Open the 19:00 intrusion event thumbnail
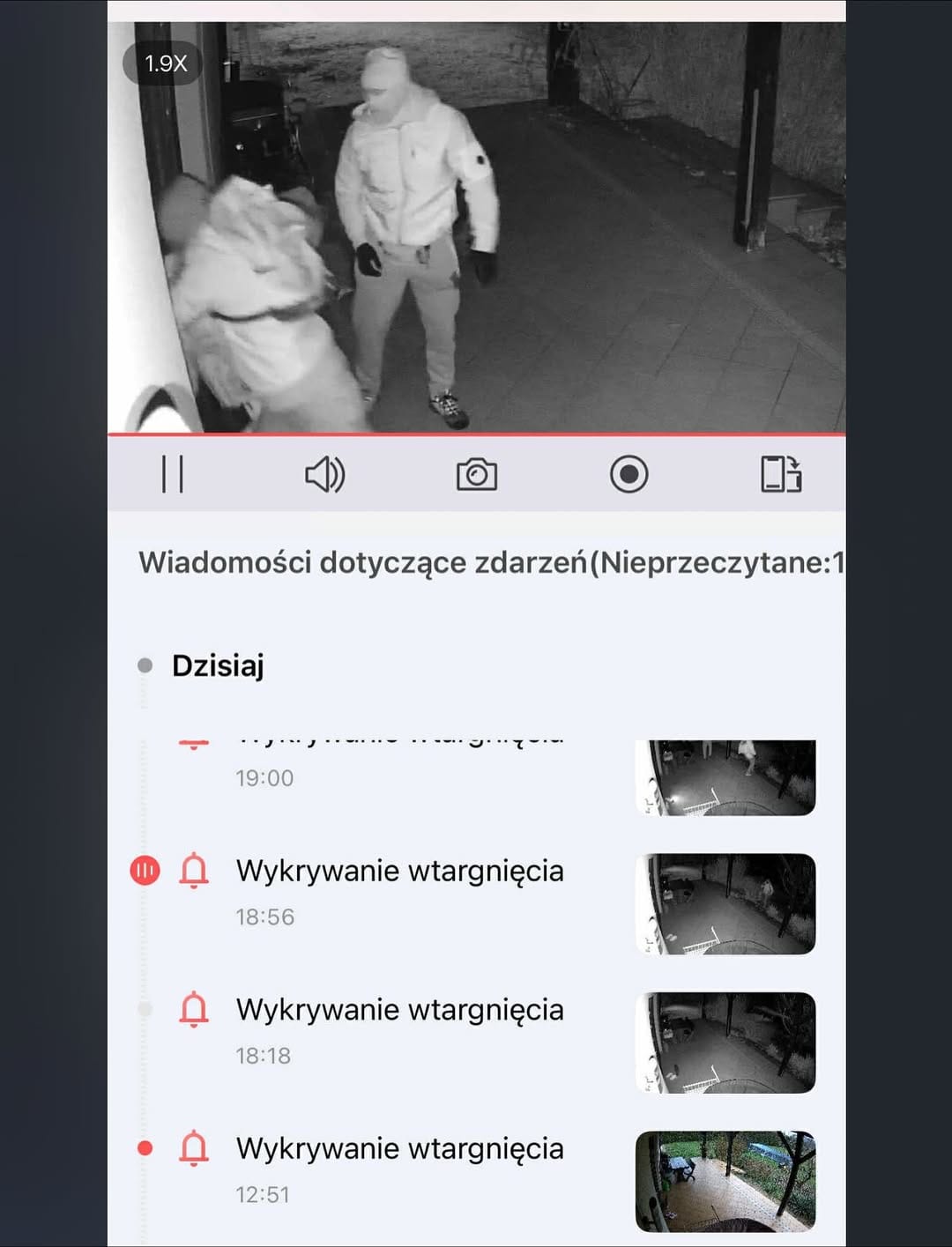This screenshot has width=952, height=1247. point(725,777)
